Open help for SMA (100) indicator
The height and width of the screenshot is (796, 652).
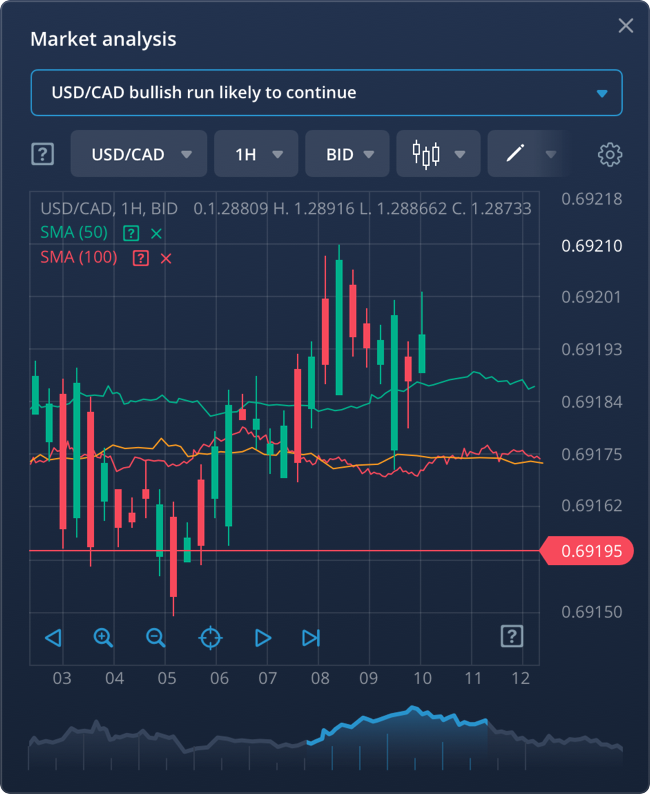coord(141,258)
